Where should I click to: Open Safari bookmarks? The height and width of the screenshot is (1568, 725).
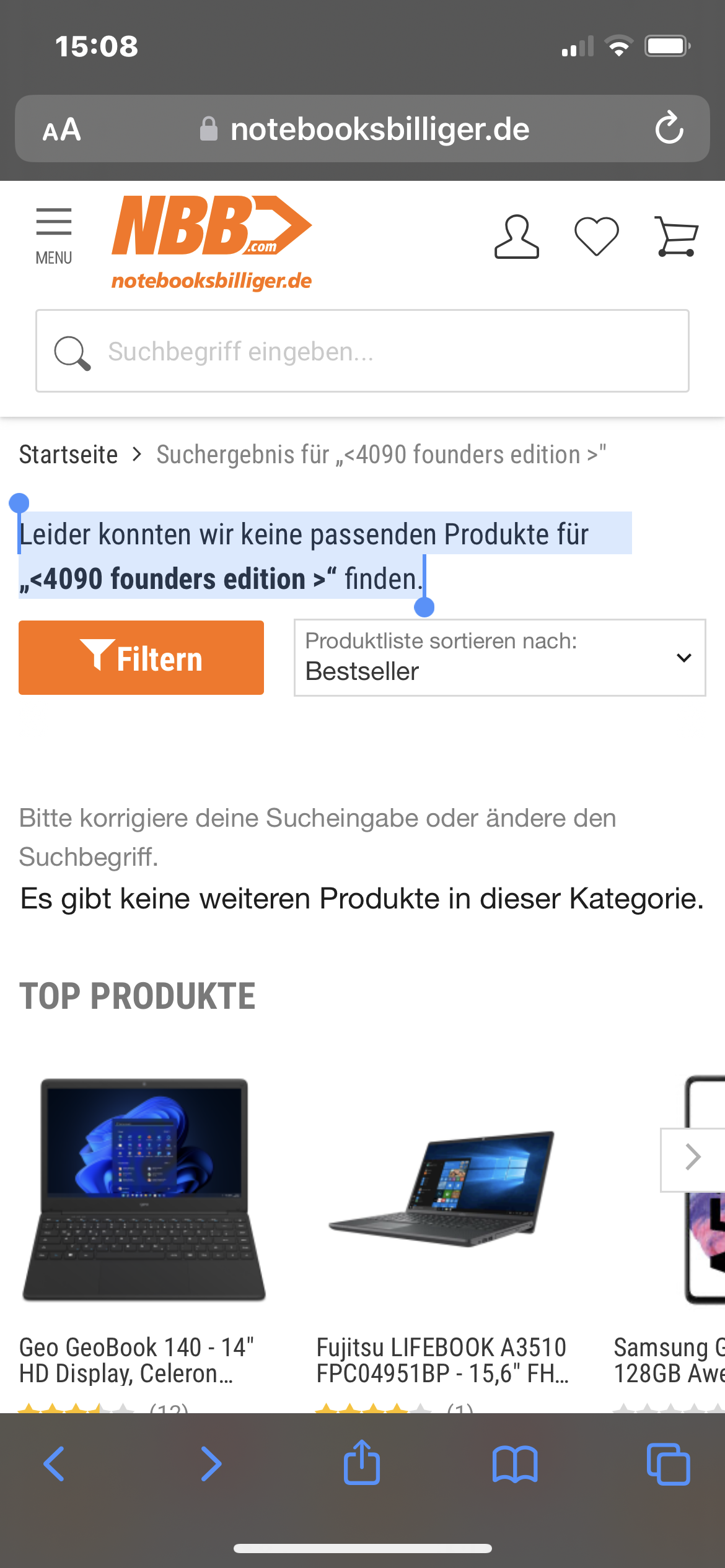[514, 1464]
